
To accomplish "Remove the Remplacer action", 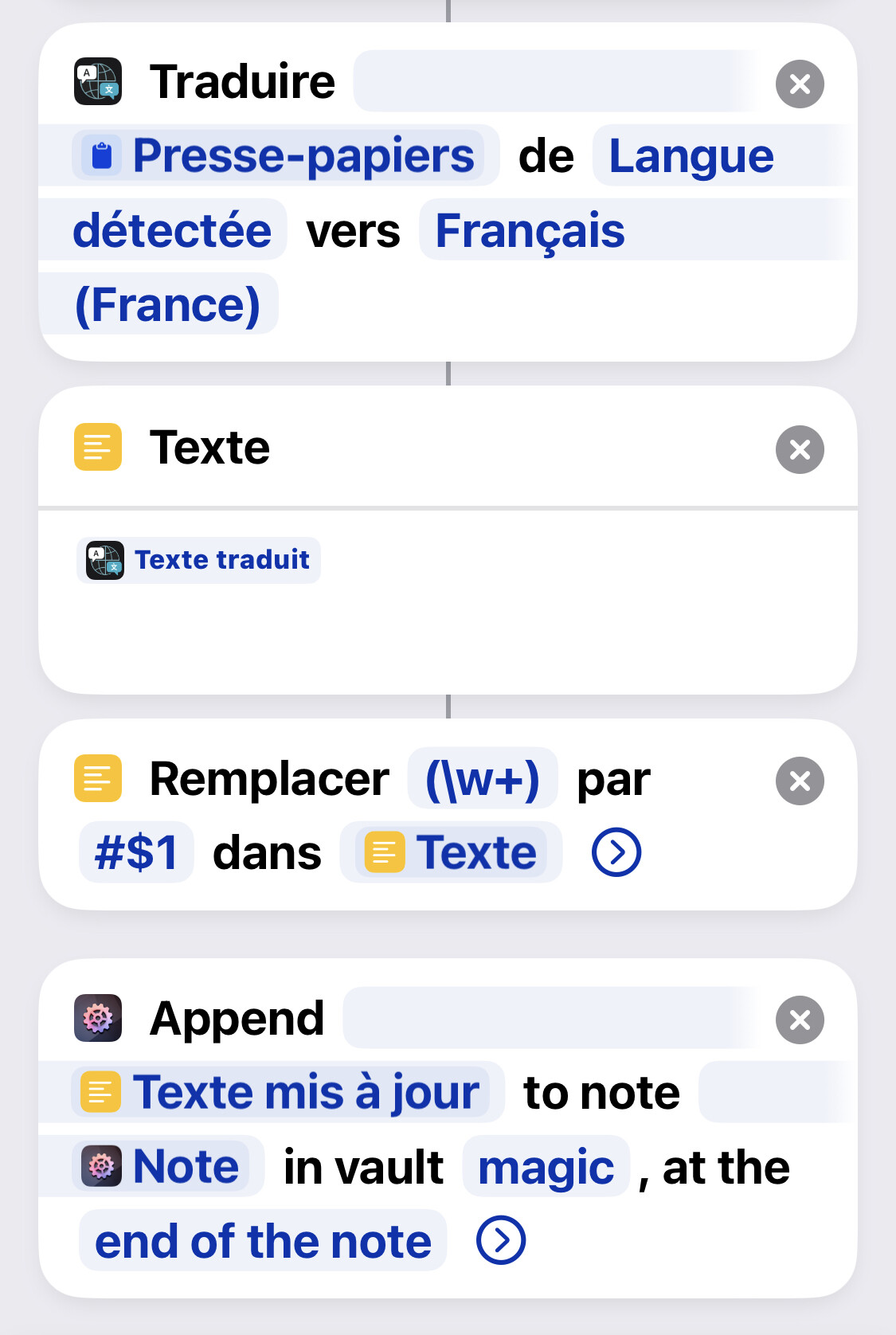I will tap(800, 781).
